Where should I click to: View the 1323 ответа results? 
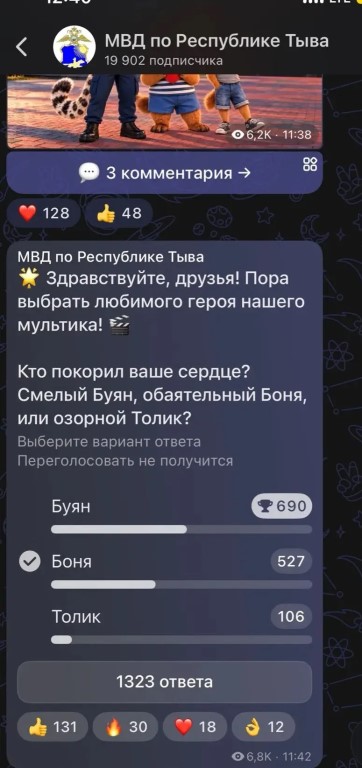(165, 682)
